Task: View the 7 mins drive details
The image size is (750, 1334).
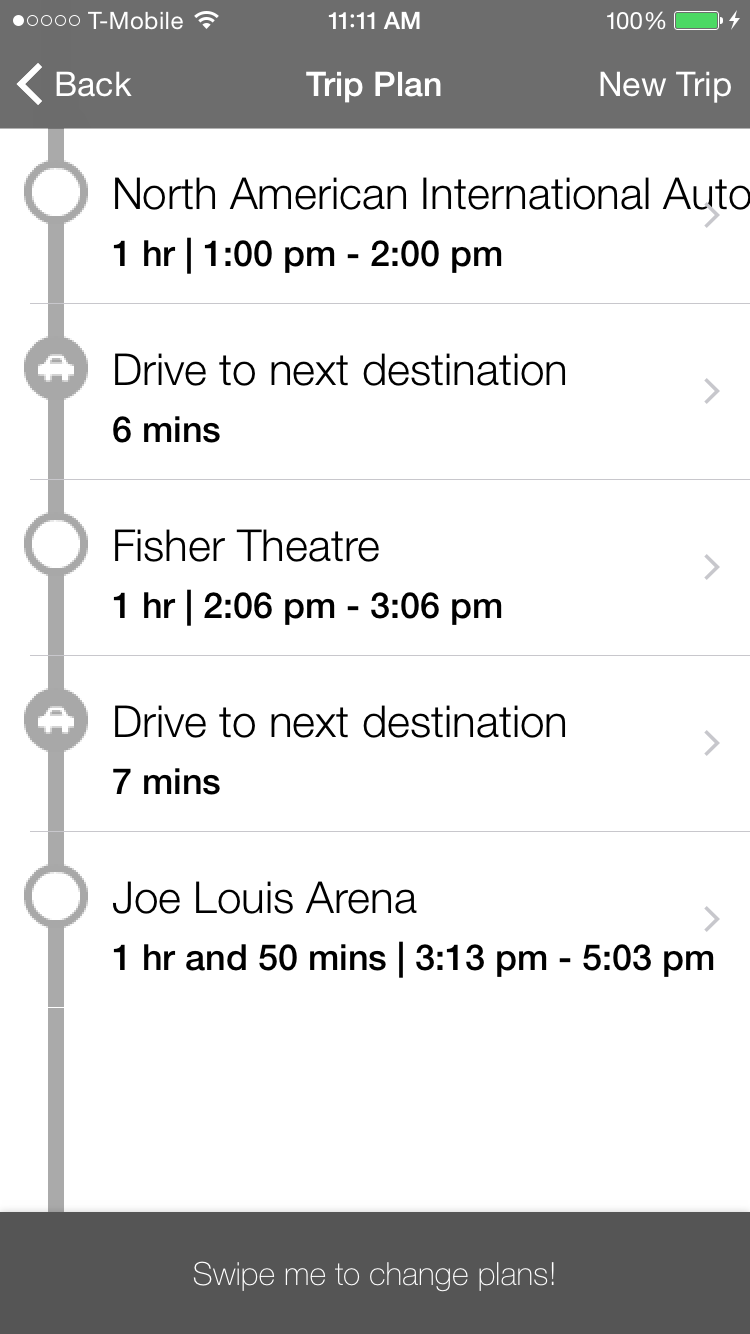Action: point(400,746)
